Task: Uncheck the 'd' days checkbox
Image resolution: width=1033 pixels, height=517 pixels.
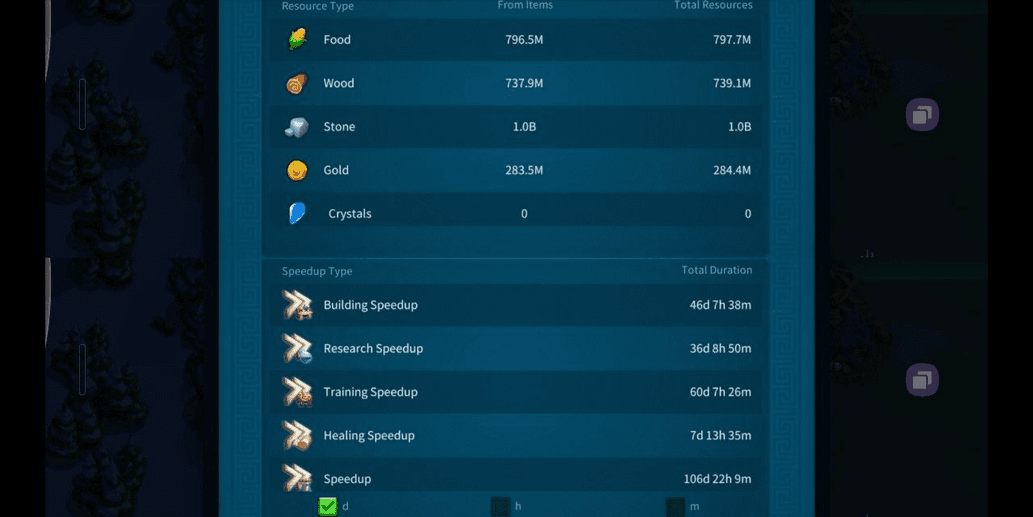Action: pos(328,506)
